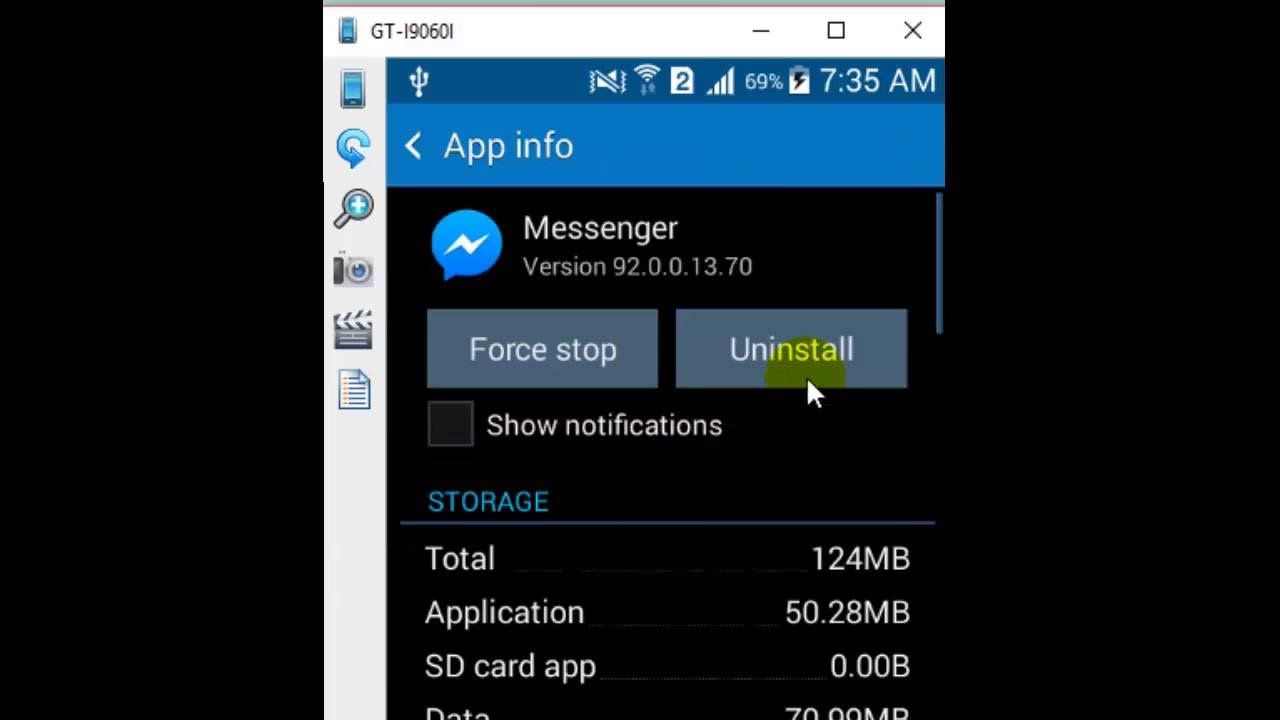Go back from App info
Image resolution: width=1280 pixels, height=720 pixels.
[x=413, y=146]
